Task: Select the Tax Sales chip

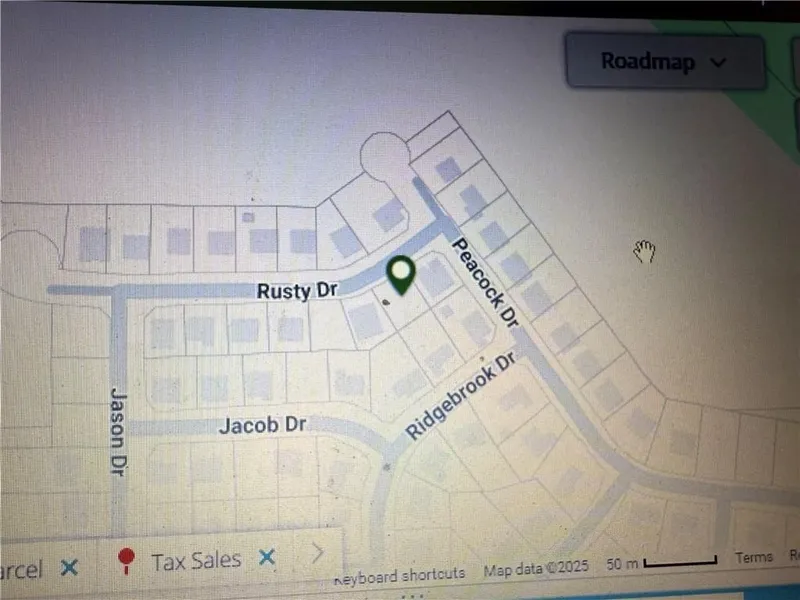Action: click(x=195, y=560)
